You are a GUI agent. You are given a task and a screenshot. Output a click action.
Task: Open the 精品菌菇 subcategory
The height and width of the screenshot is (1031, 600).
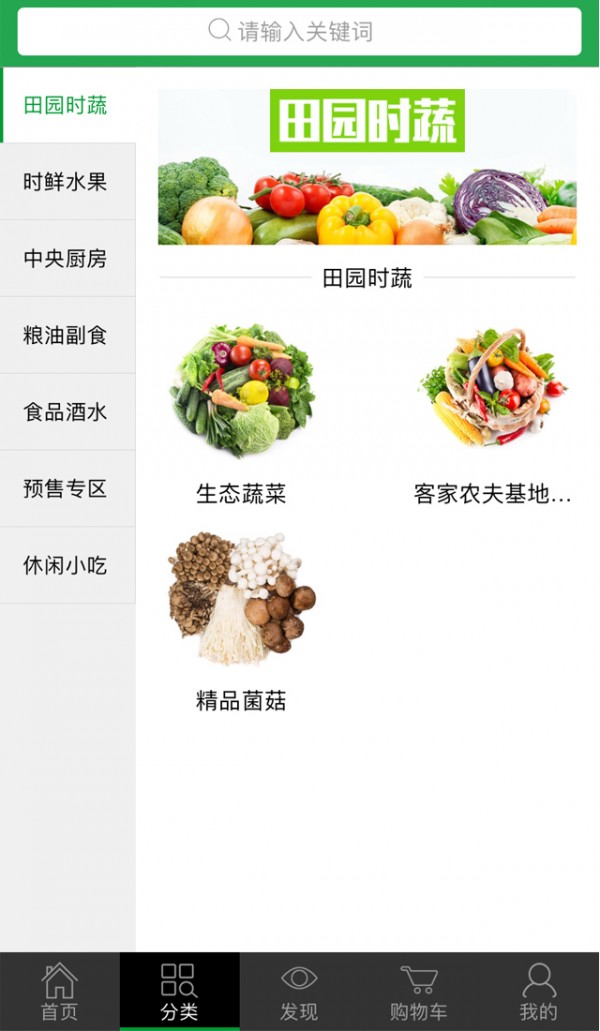click(241, 618)
